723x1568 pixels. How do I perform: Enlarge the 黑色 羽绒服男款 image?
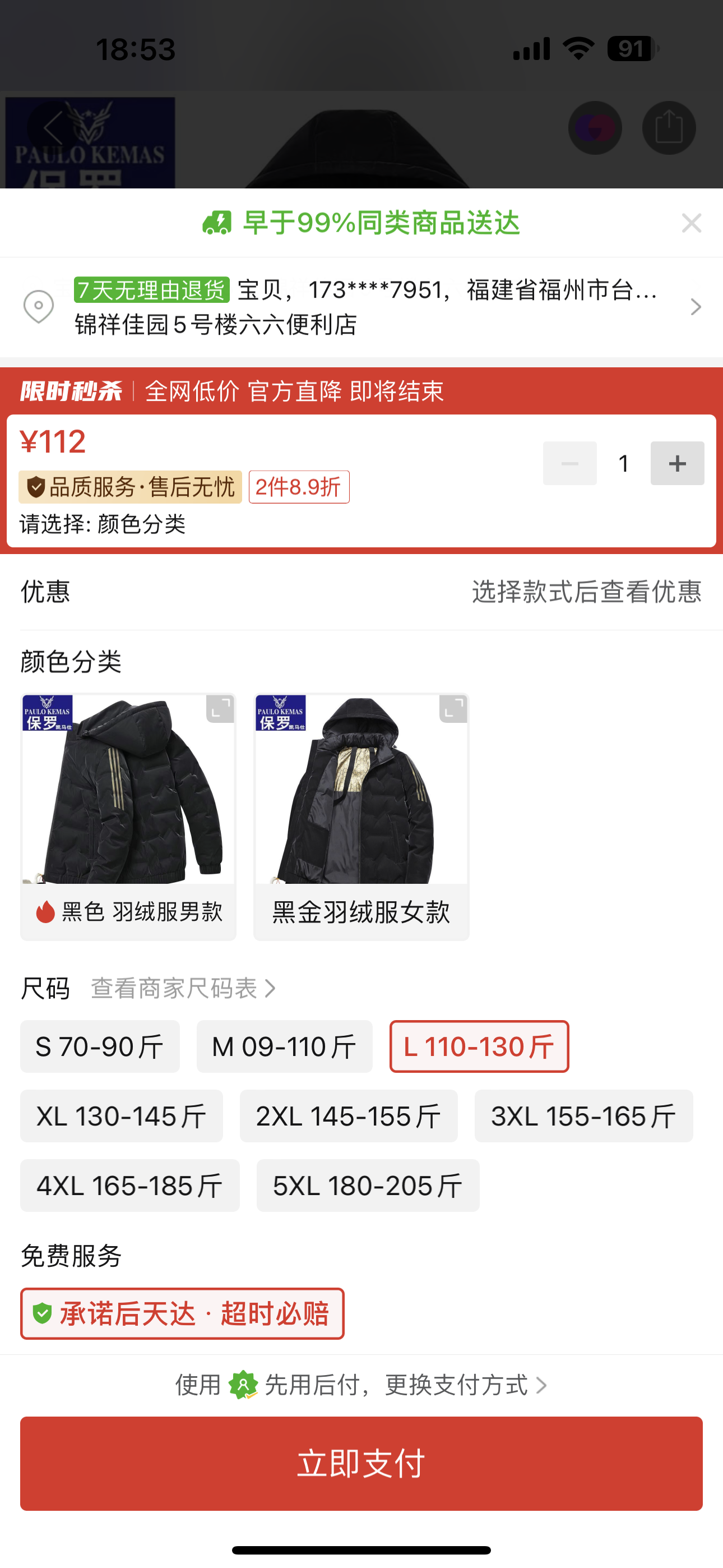pyautogui.click(x=220, y=708)
